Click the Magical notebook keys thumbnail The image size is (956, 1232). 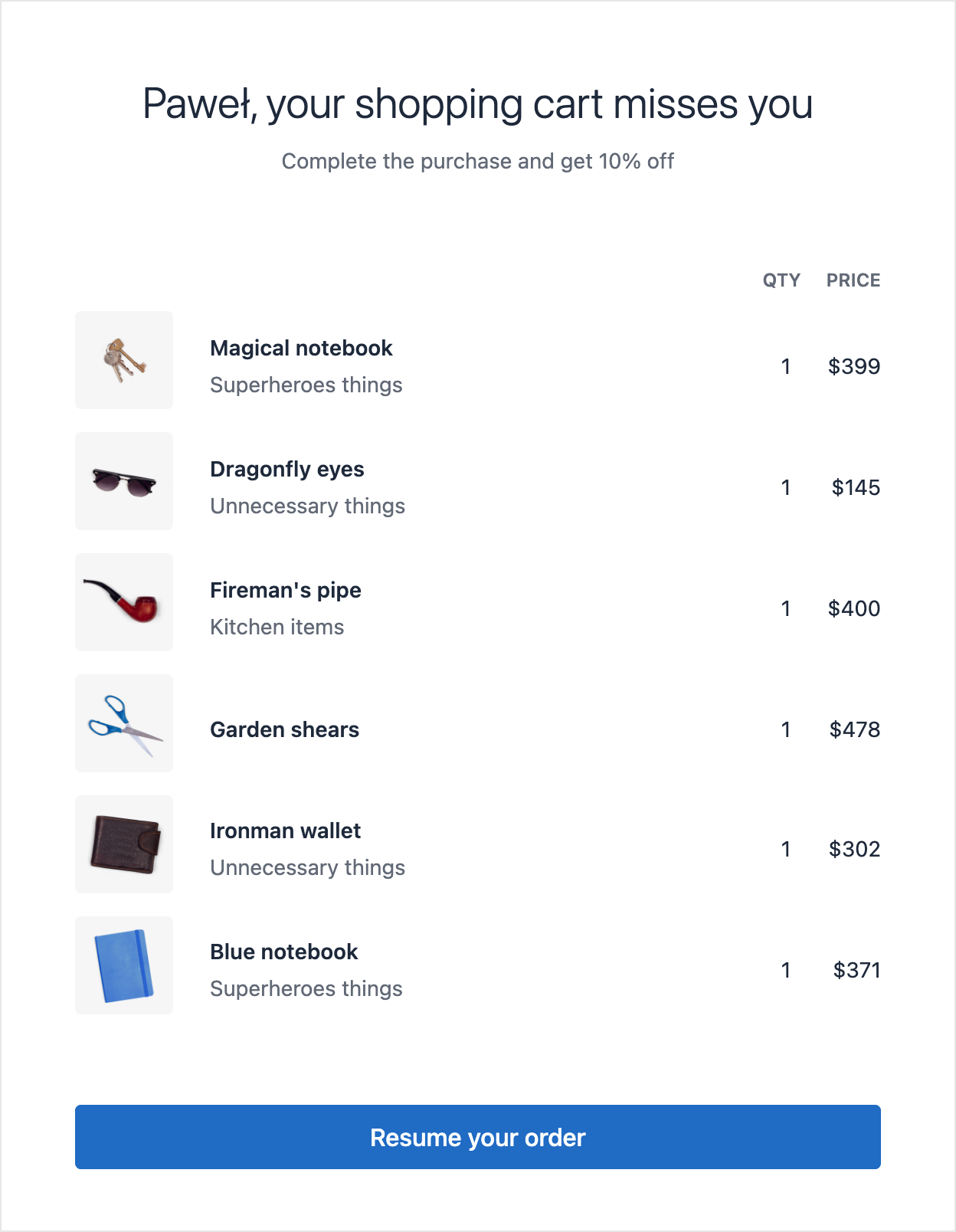point(123,360)
